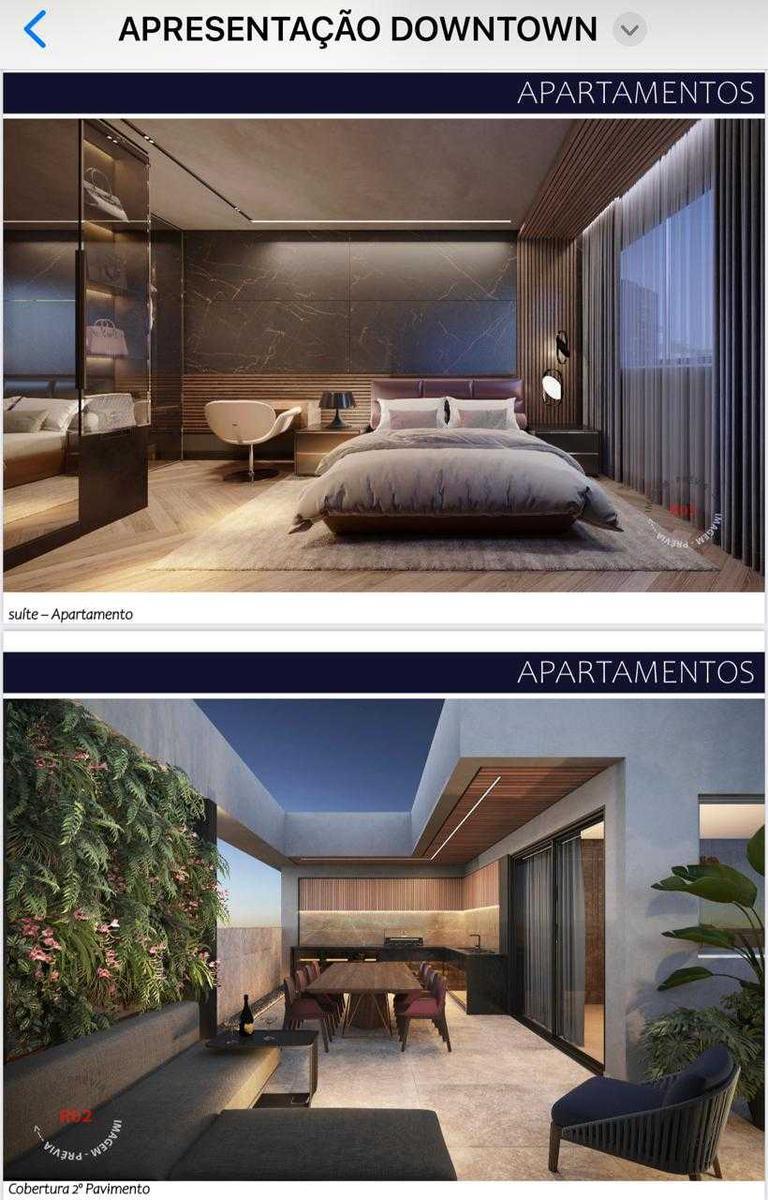Image resolution: width=768 pixels, height=1200 pixels.
Task: Click the outdoor lounge chair in terrace render
Action: pyautogui.click(x=650, y=1110)
